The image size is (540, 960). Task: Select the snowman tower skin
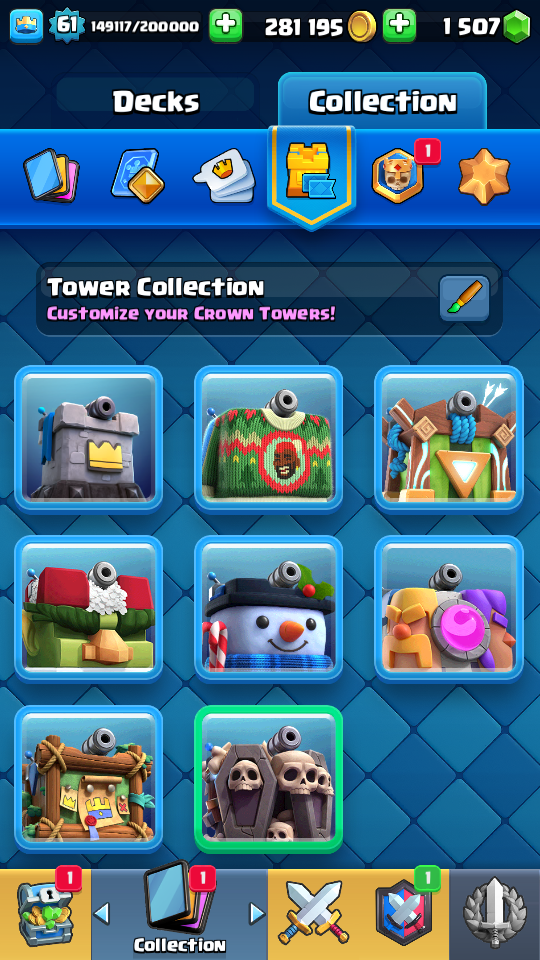point(269,609)
